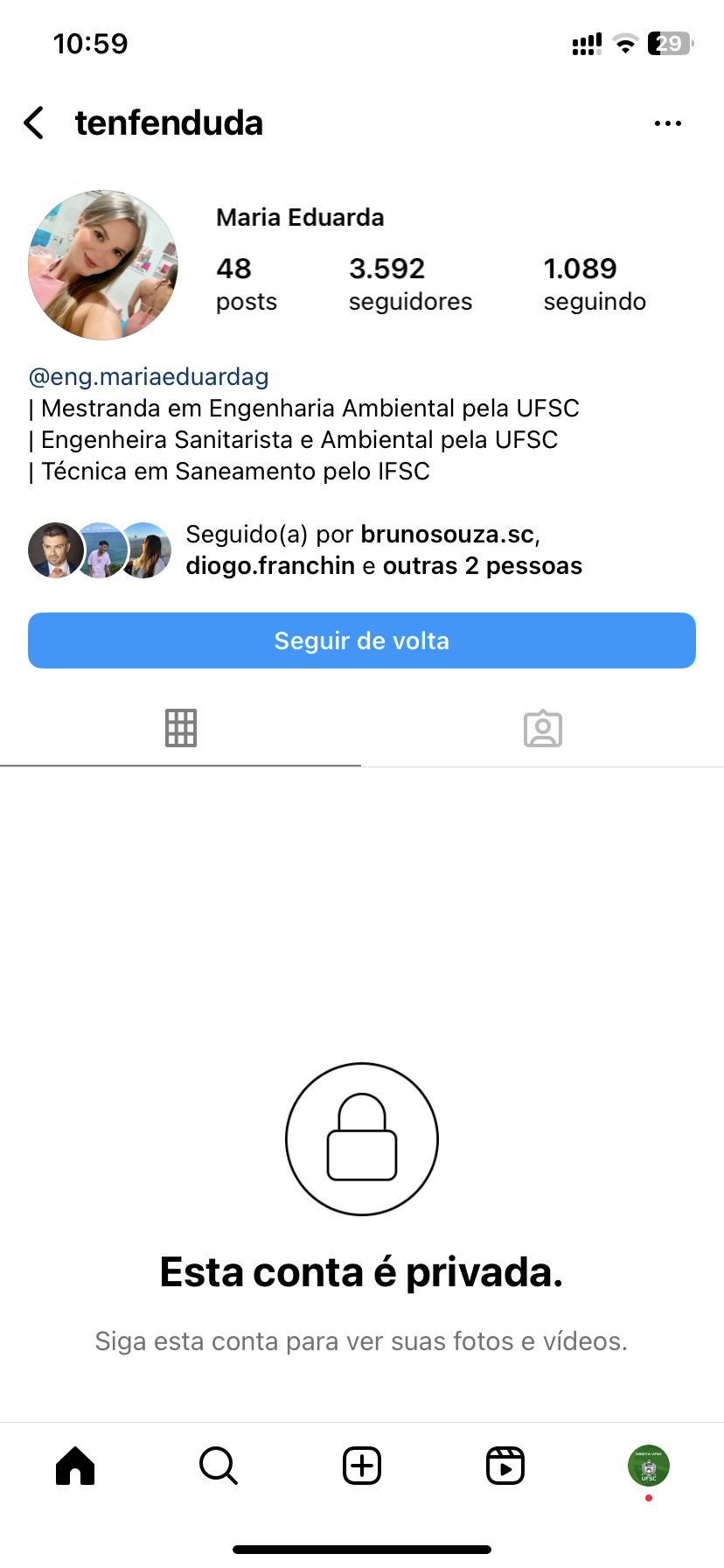The height and width of the screenshot is (1568, 724).
Task: Show the 1.089 seguindo list
Action: [x=595, y=283]
